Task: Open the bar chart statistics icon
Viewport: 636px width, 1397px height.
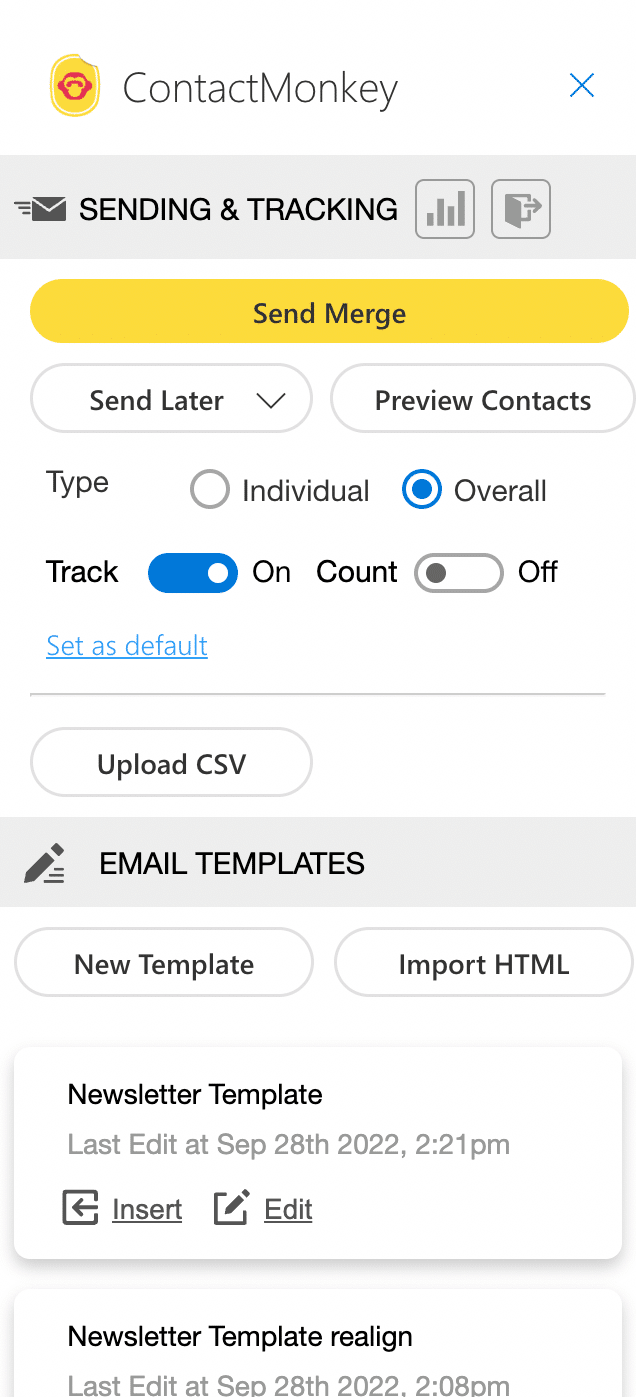Action: coord(445,209)
